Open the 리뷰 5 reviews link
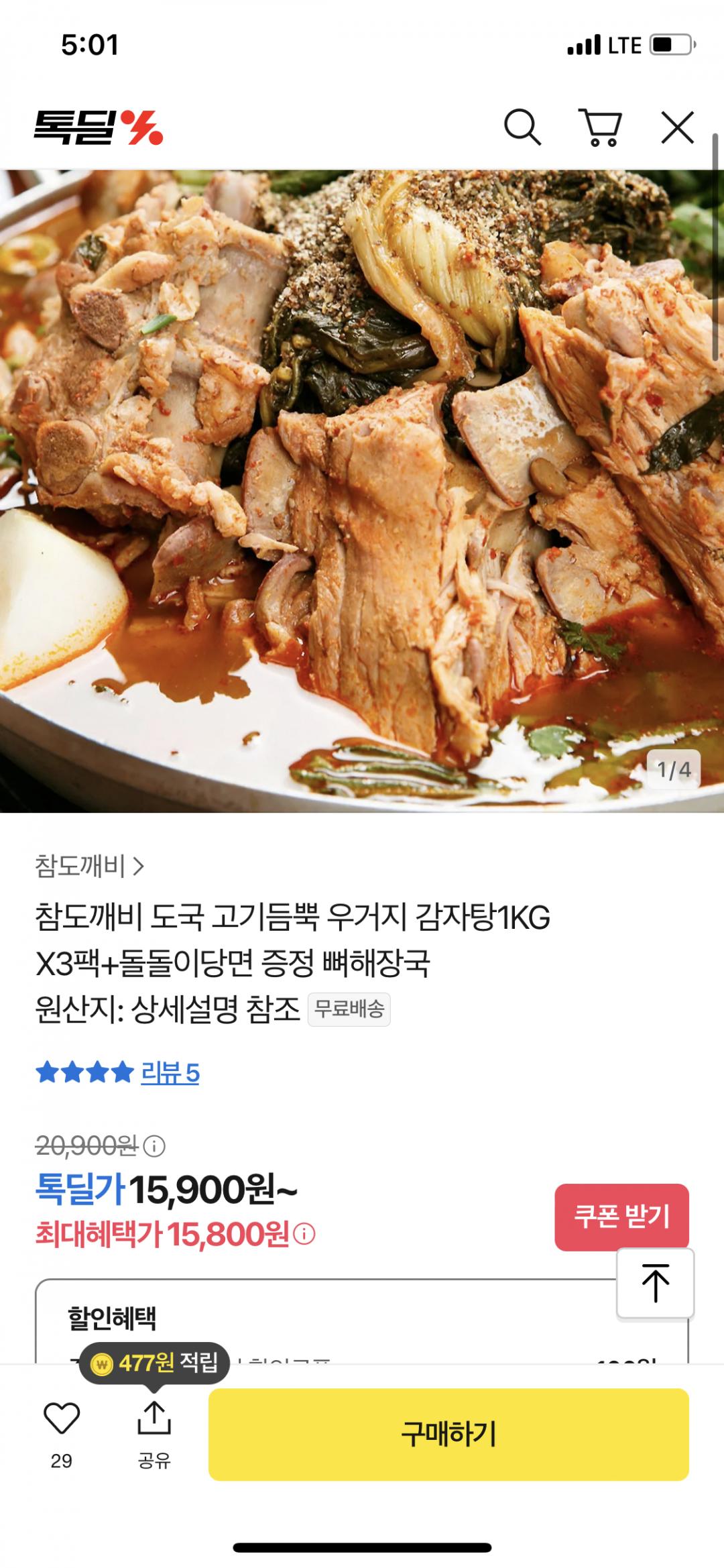 pos(170,1074)
